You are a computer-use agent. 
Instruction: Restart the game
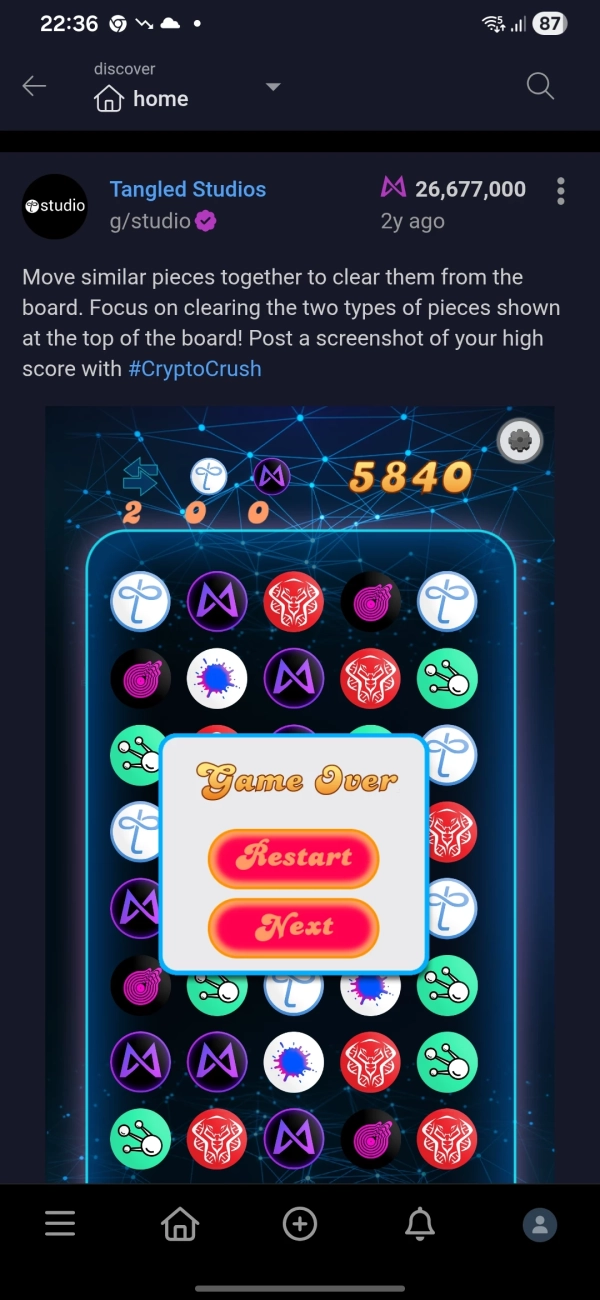[x=294, y=857]
